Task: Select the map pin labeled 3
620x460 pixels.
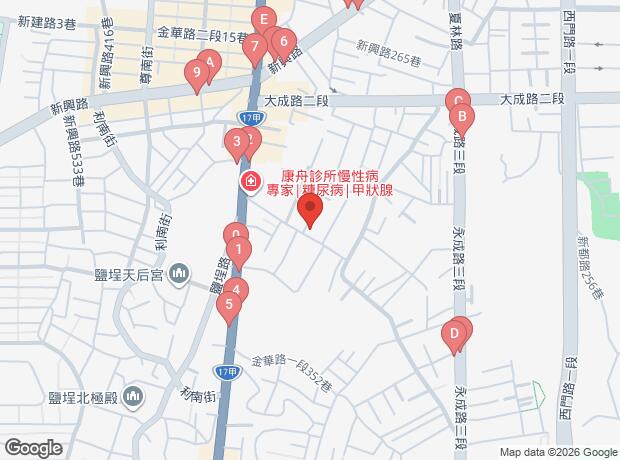Action: (x=237, y=142)
